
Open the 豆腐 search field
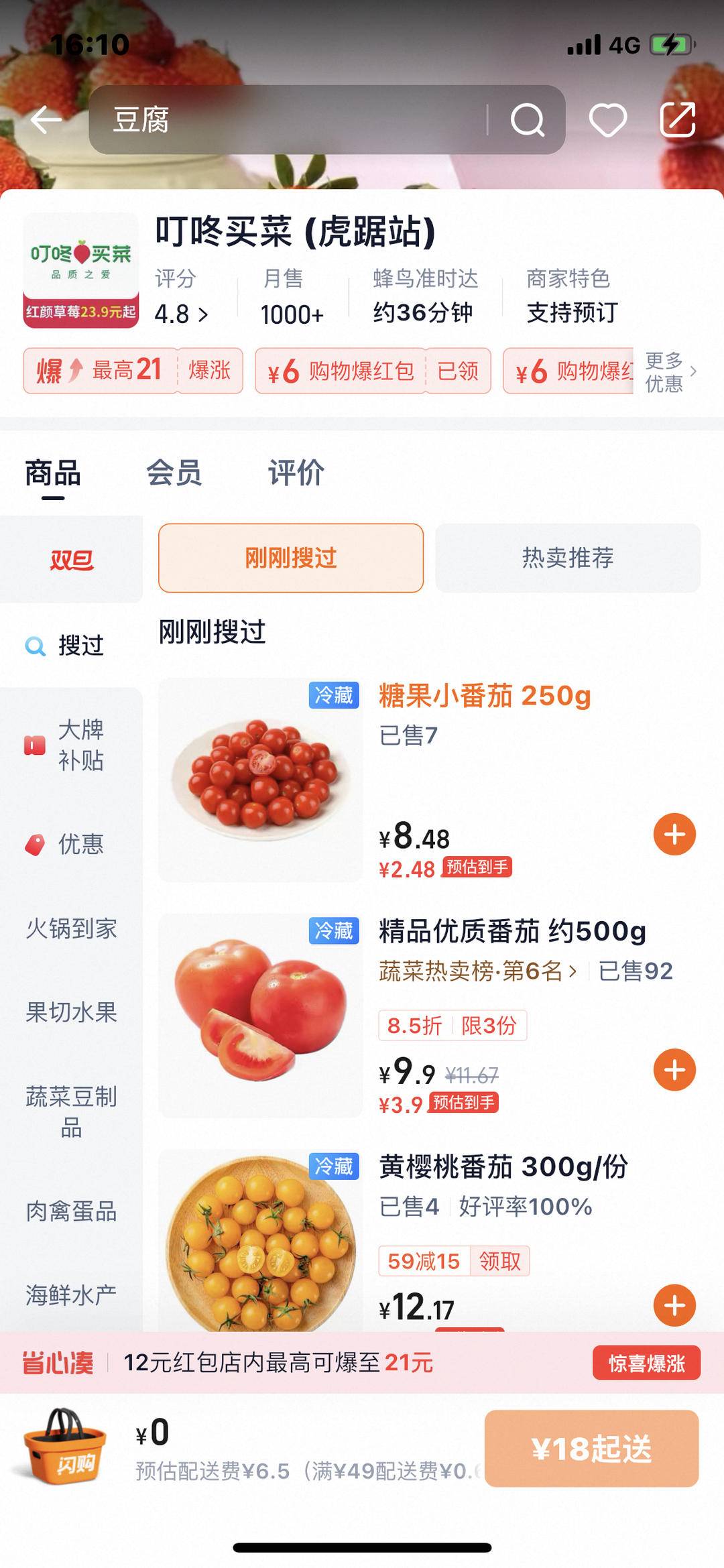point(295,120)
